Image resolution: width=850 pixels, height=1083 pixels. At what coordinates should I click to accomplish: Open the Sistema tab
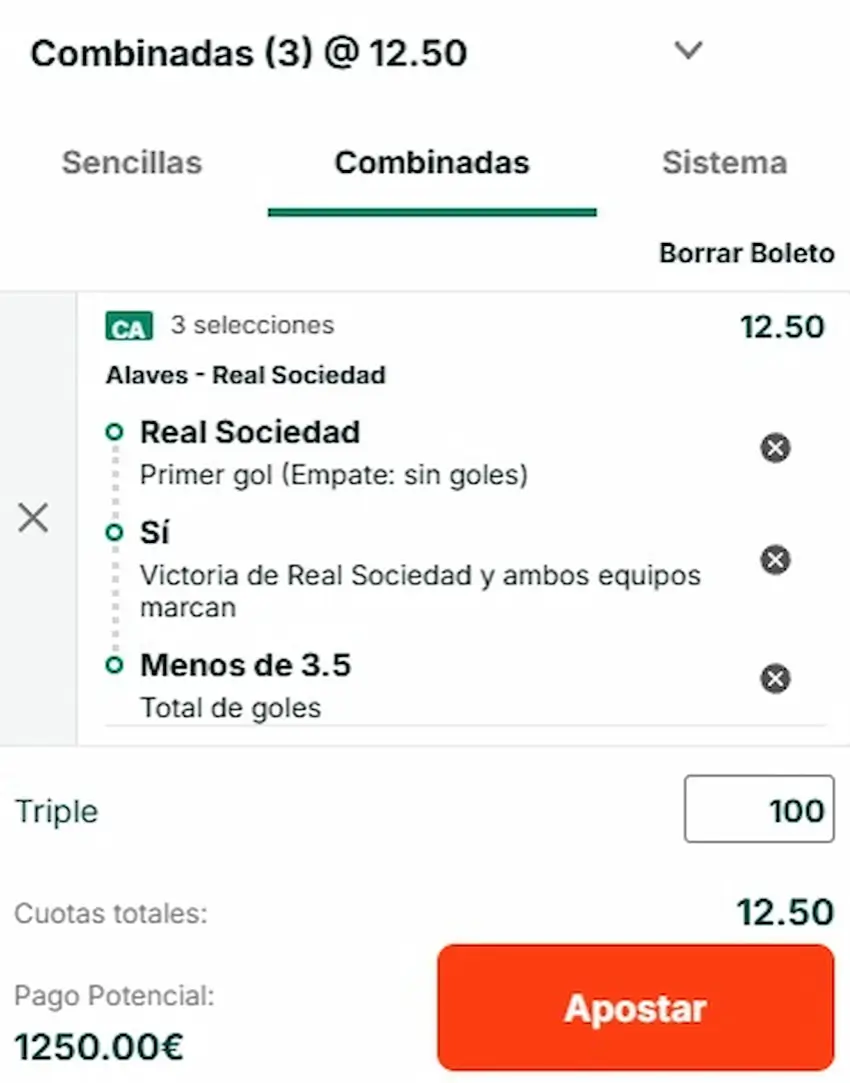click(724, 163)
